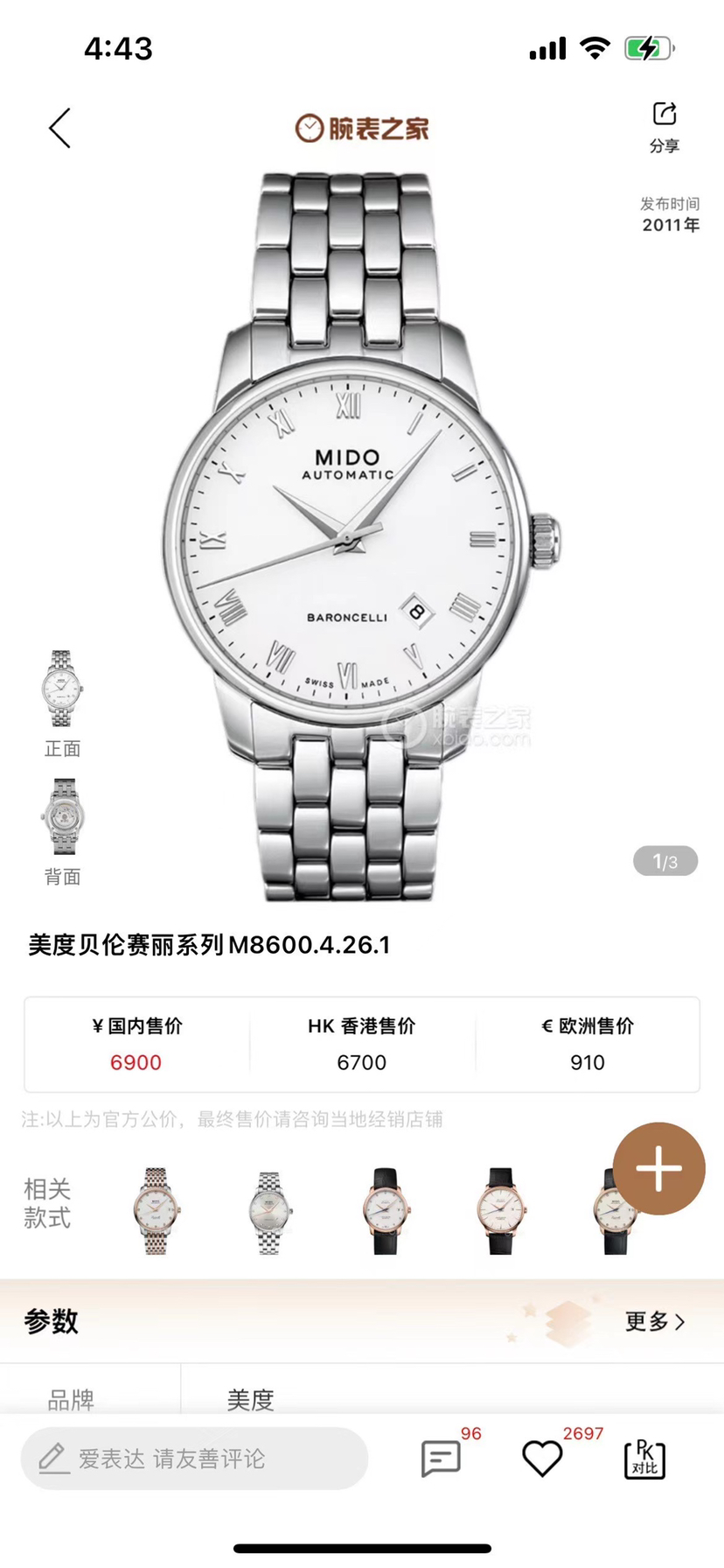Screen dimensions: 724x1568
Task: Share this watch page
Action: click(x=665, y=126)
